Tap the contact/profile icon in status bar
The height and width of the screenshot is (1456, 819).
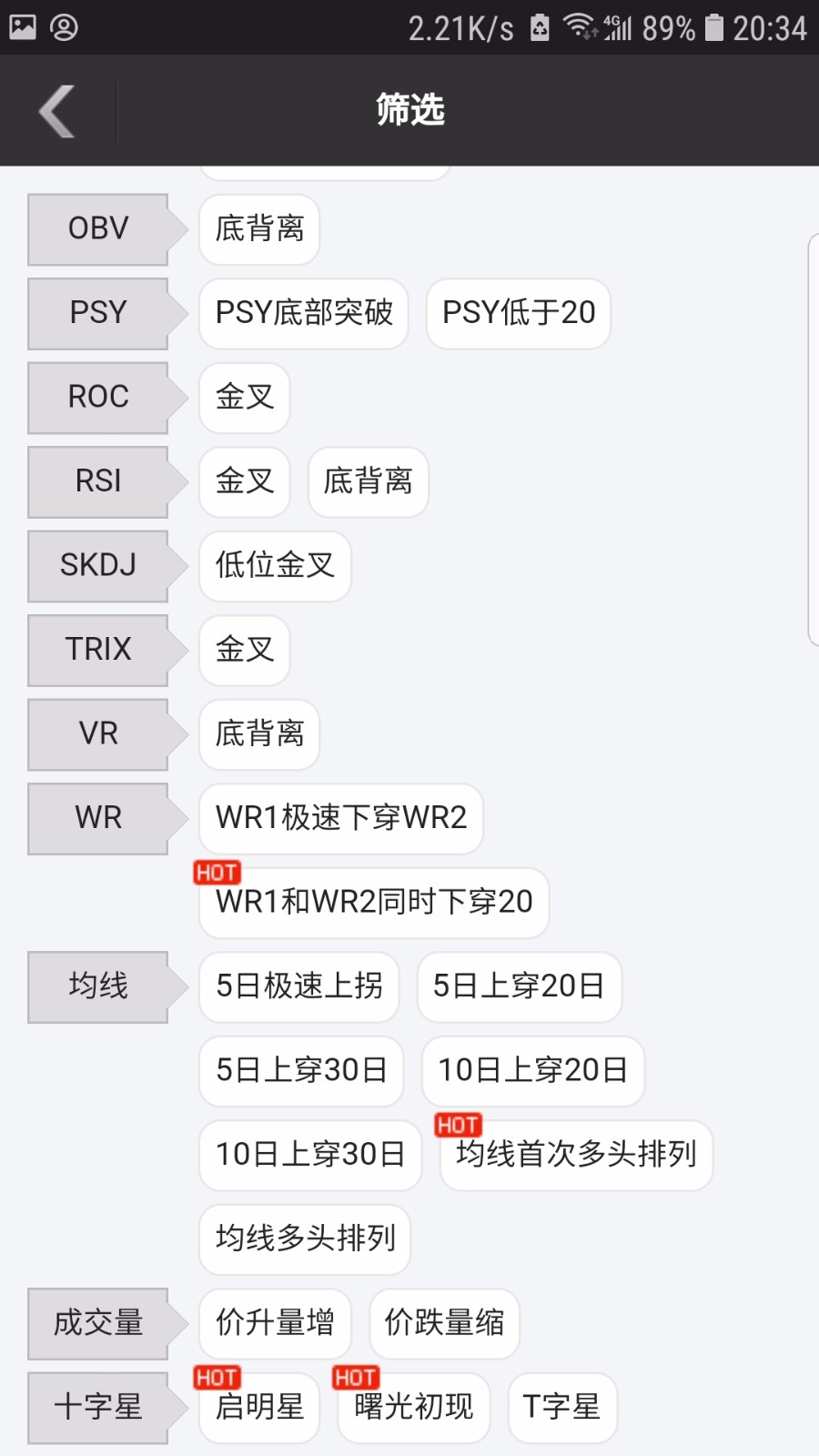click(64, 27)
